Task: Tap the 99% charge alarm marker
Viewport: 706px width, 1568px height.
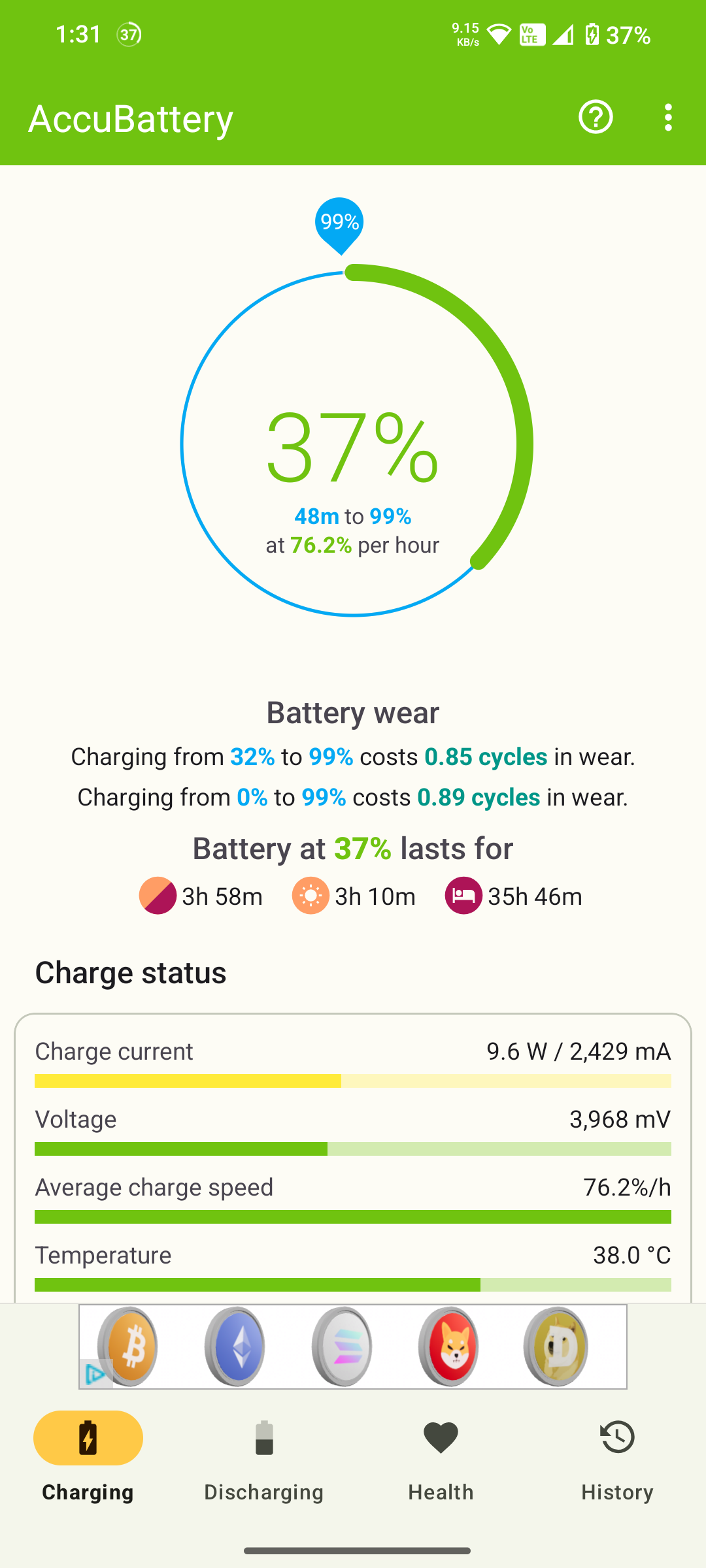Action: coord(339,224)
